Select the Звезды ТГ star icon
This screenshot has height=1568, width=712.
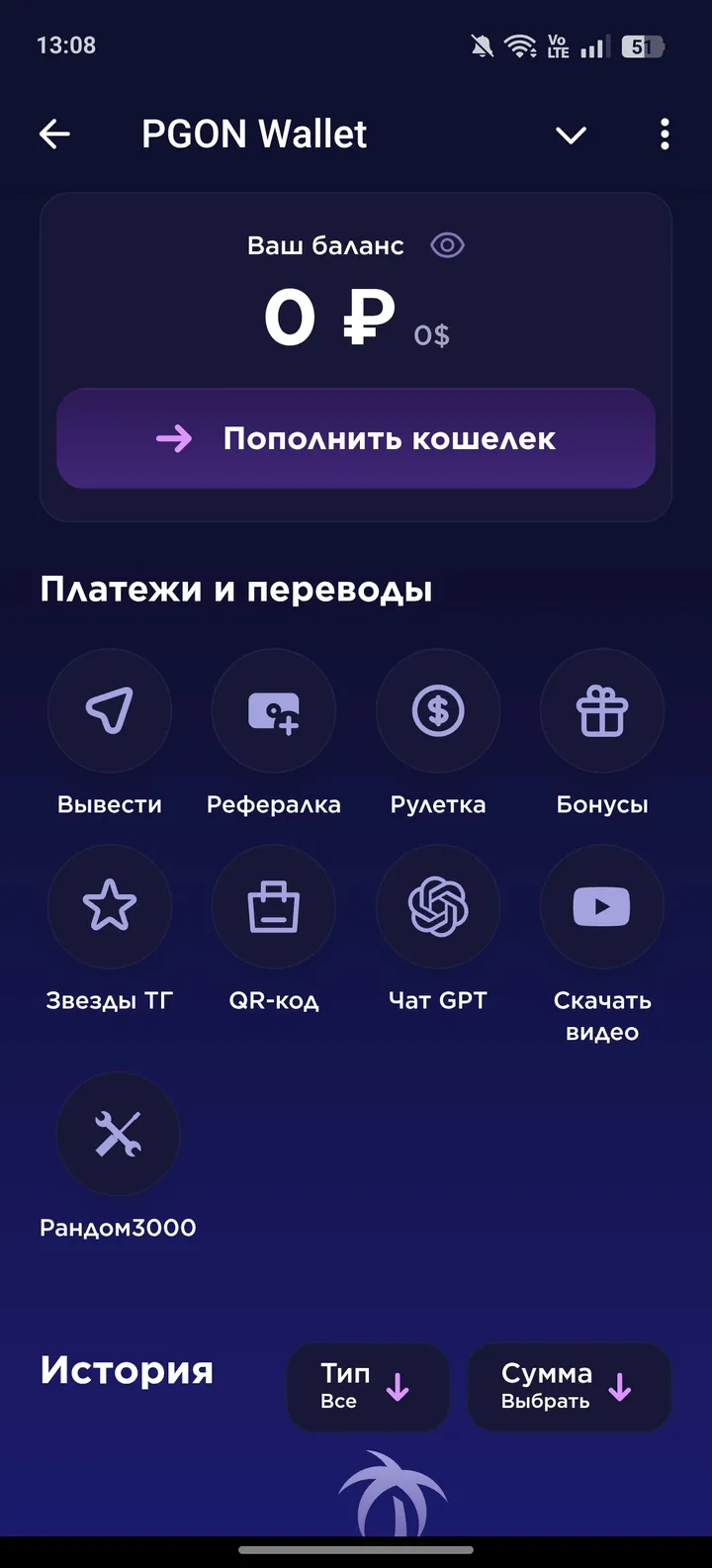pos(110,906)
